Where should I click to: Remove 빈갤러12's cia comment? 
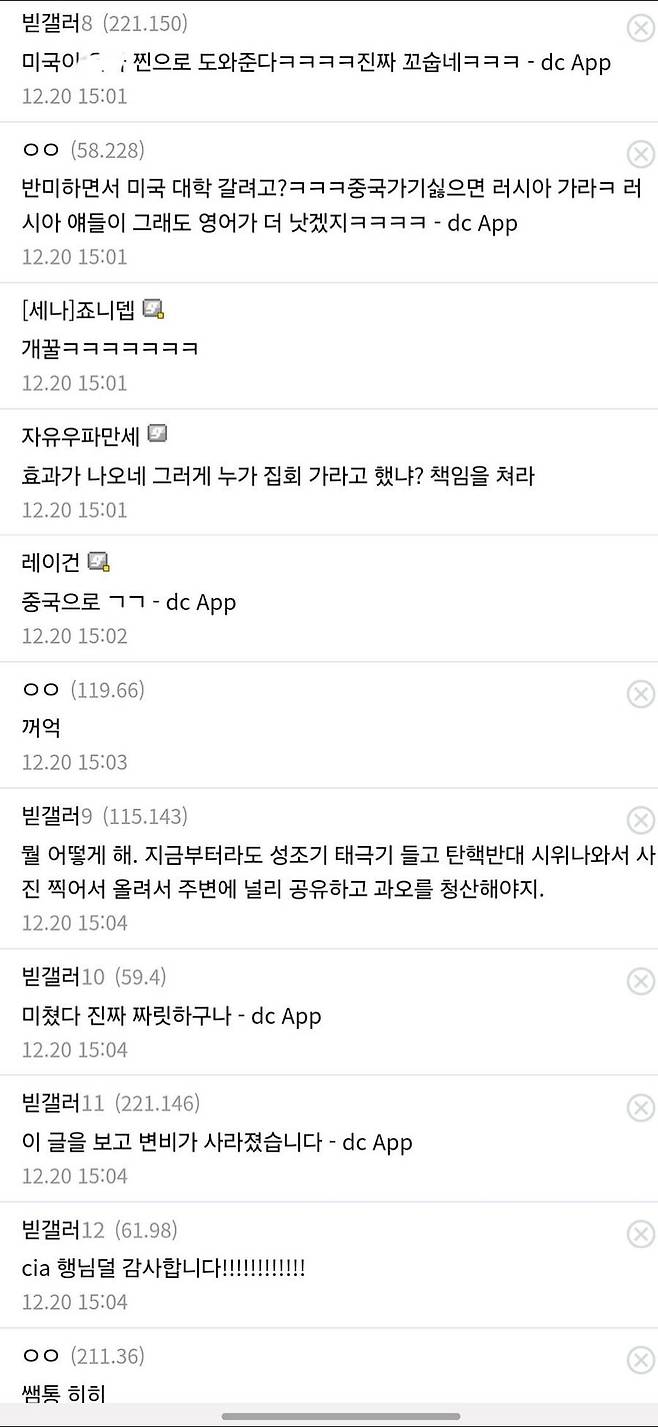640,1234
